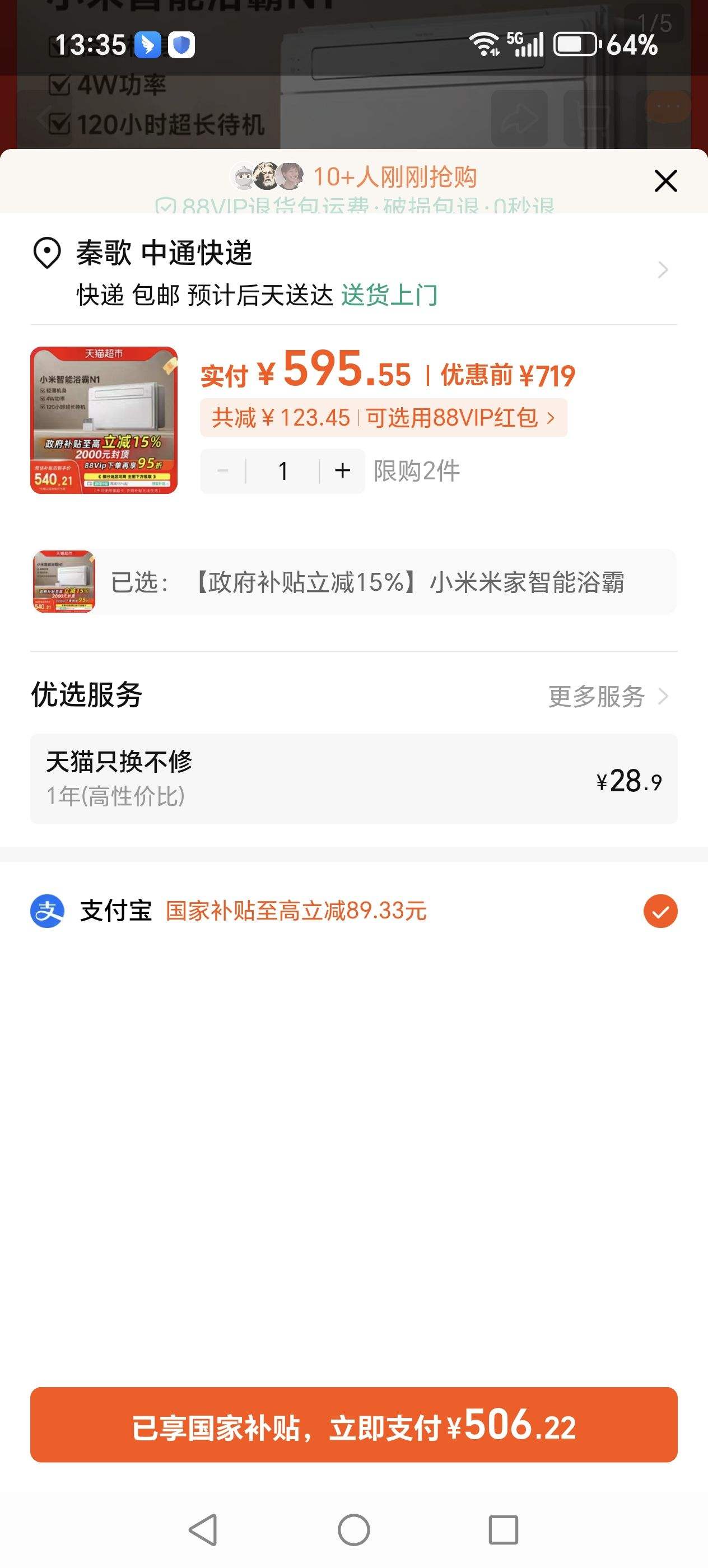Image resolution: width=708 pixels, height=1568 pixels.
Task: Close the checkout bottom sheet
Action: [x=665, y=181]
